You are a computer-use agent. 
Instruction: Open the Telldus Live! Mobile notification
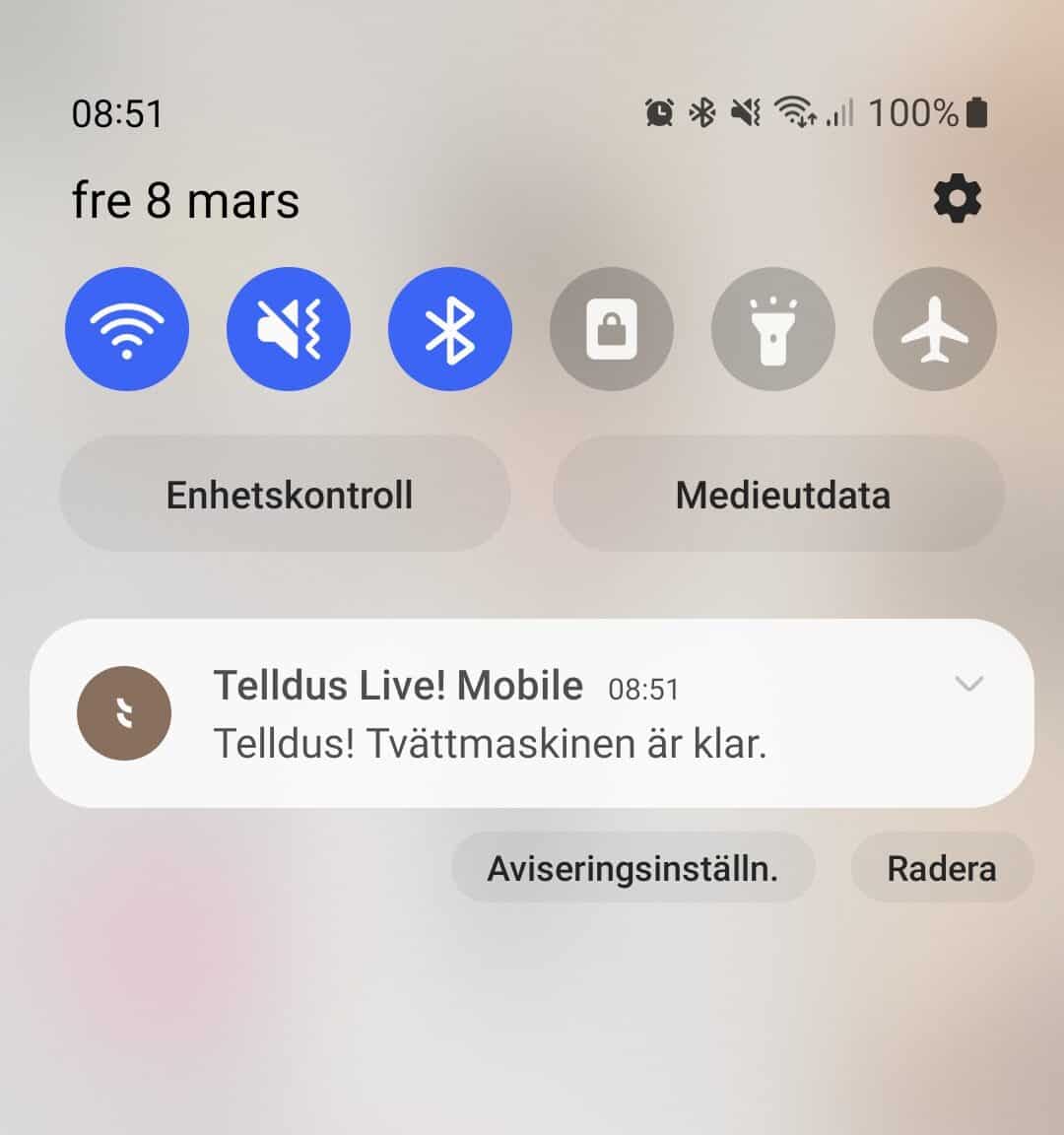point(493,714)
